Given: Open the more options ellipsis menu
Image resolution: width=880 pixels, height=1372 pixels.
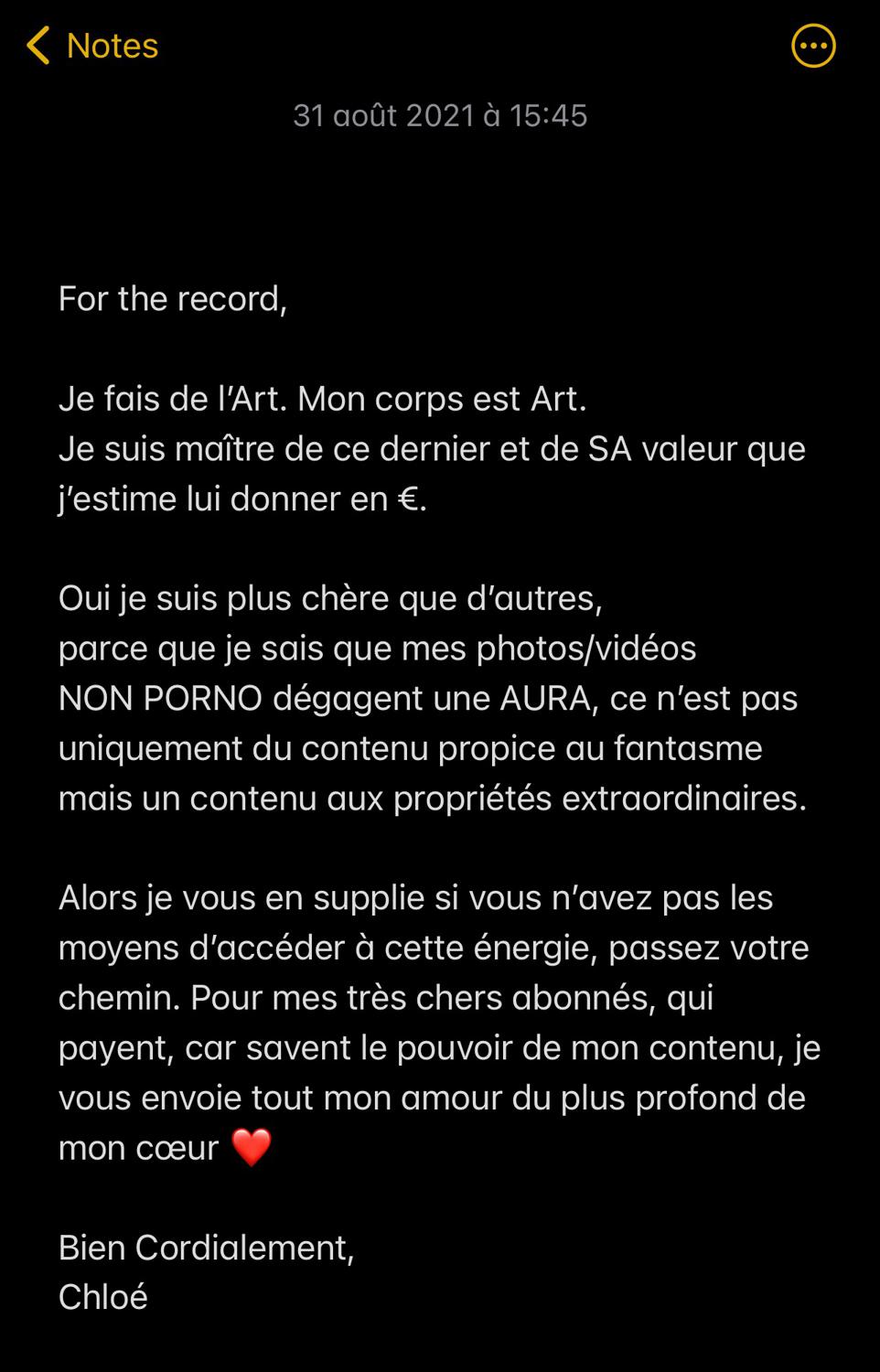Looking at the screenshot, I should coord(812,46).
